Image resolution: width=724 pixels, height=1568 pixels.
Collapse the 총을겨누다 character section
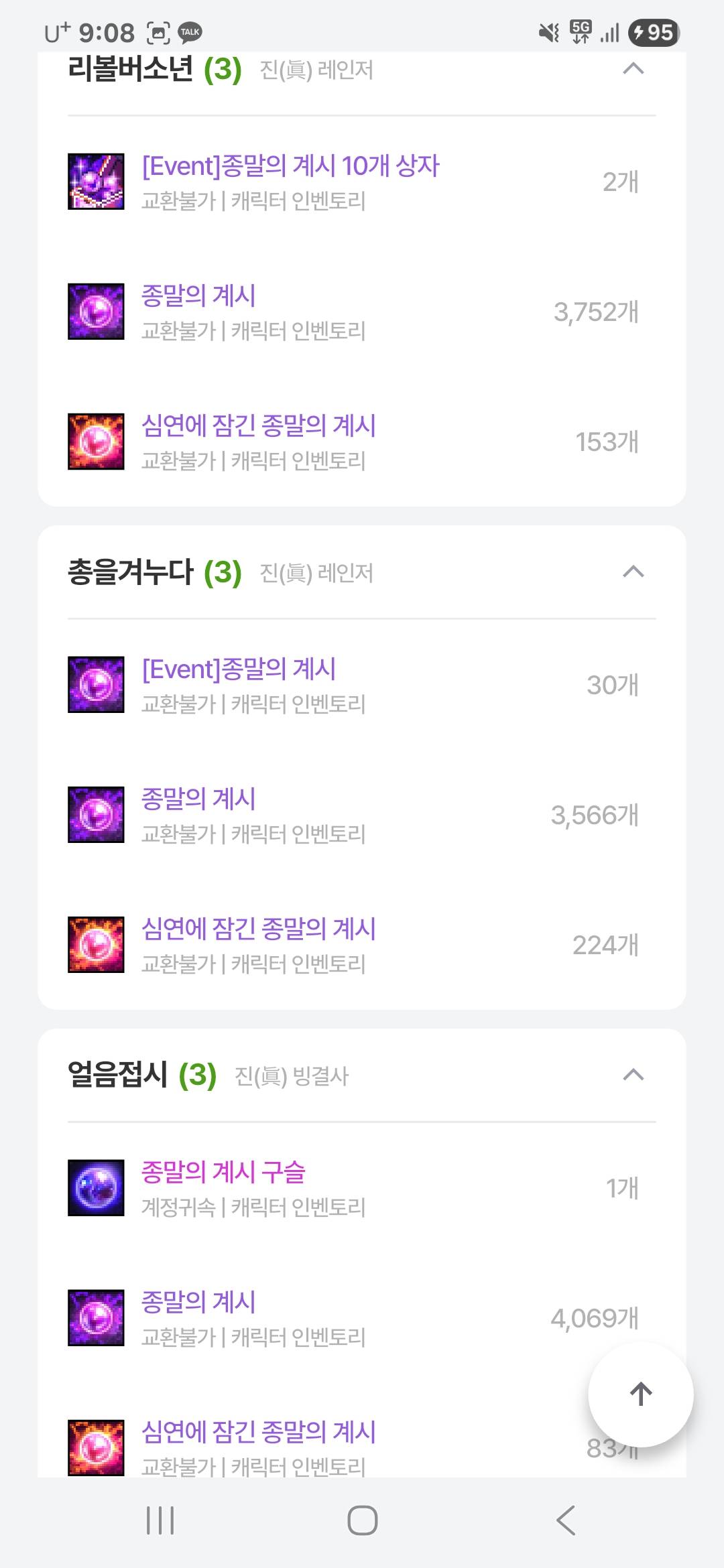(633, 572)
